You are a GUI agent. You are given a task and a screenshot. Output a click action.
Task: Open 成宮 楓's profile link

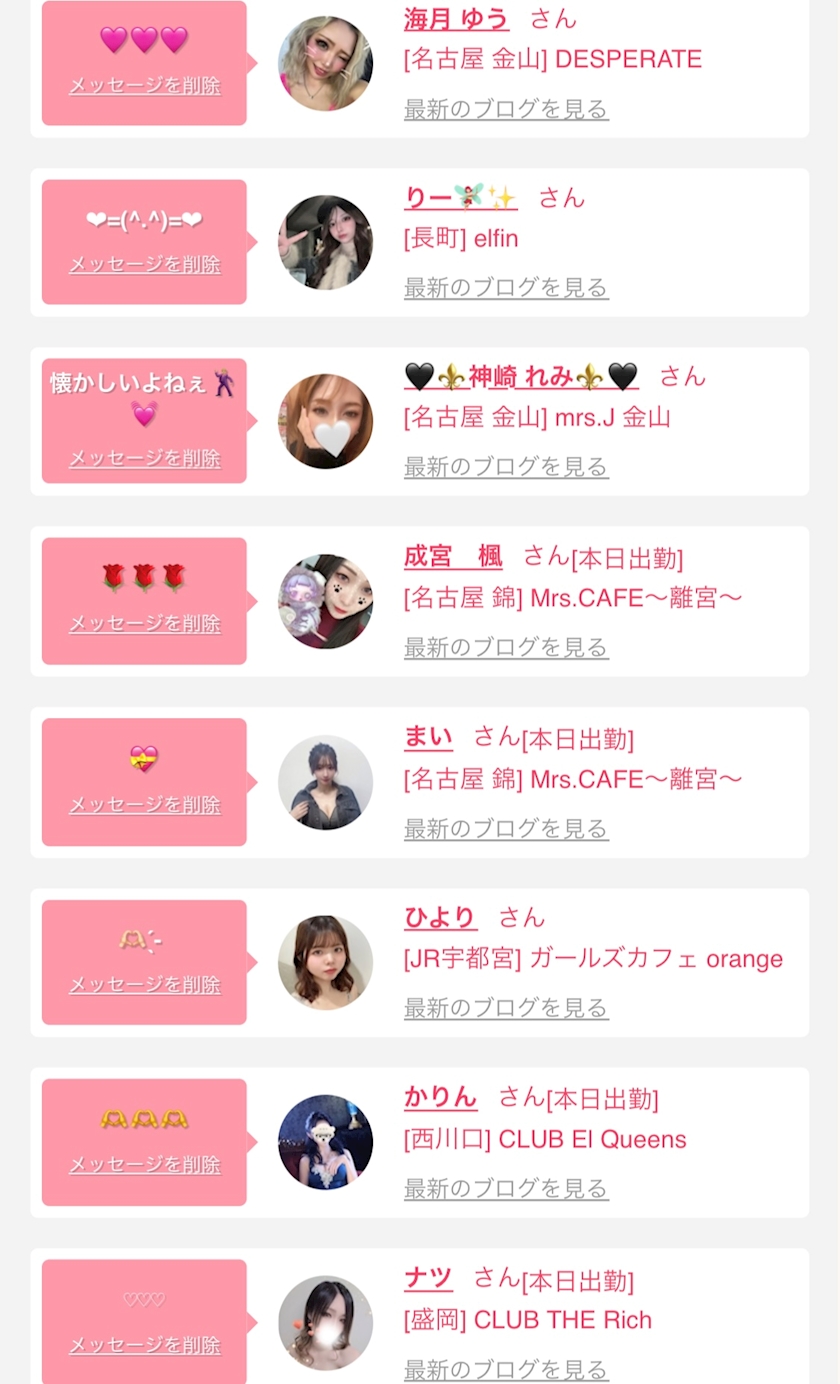point(453,556)
